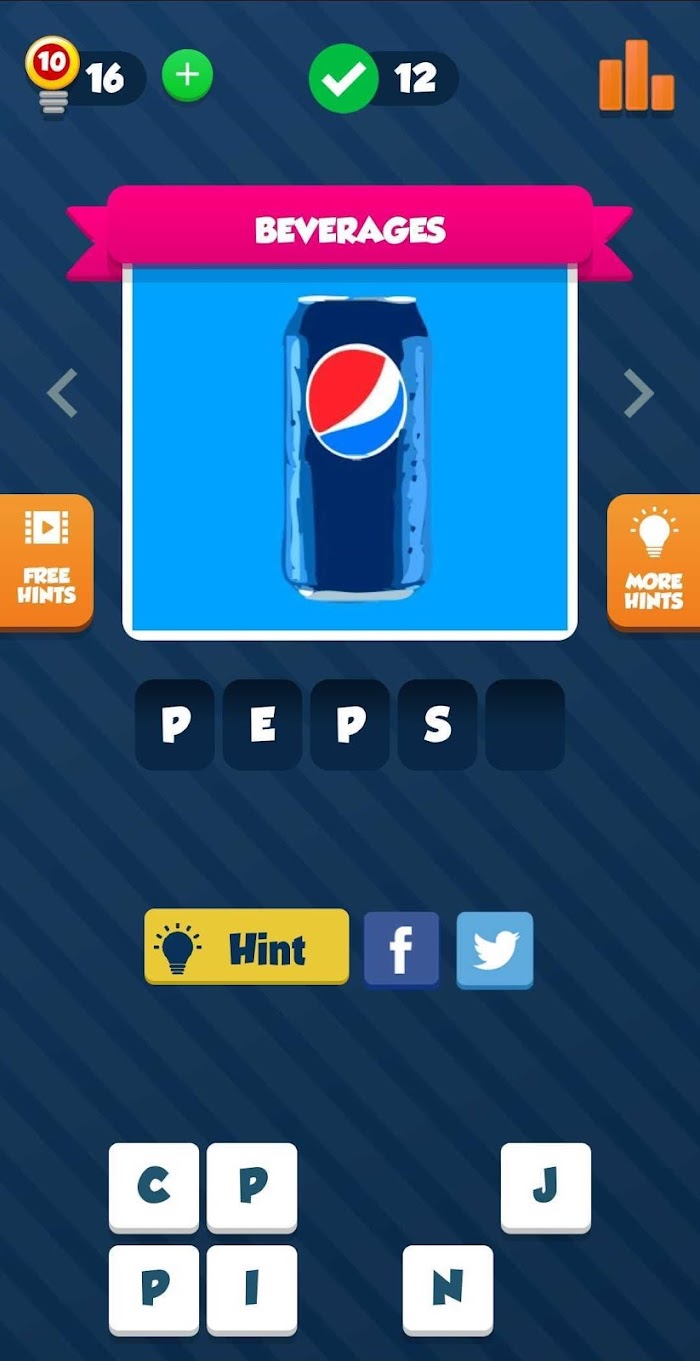Select the letter I tile
This screenshot has height=1361, width=700.
point(252,1289)
